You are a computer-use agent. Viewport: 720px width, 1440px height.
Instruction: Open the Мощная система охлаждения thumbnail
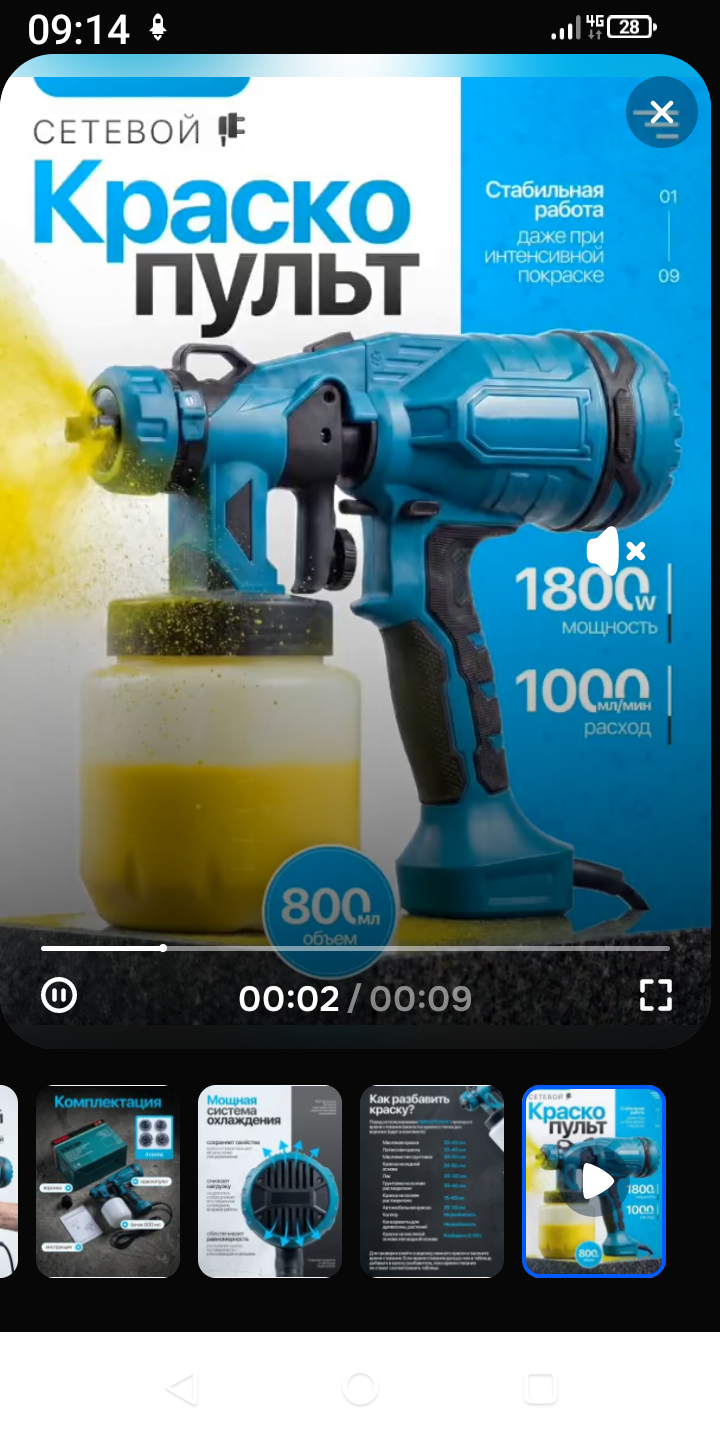[x=270, y=1181]
